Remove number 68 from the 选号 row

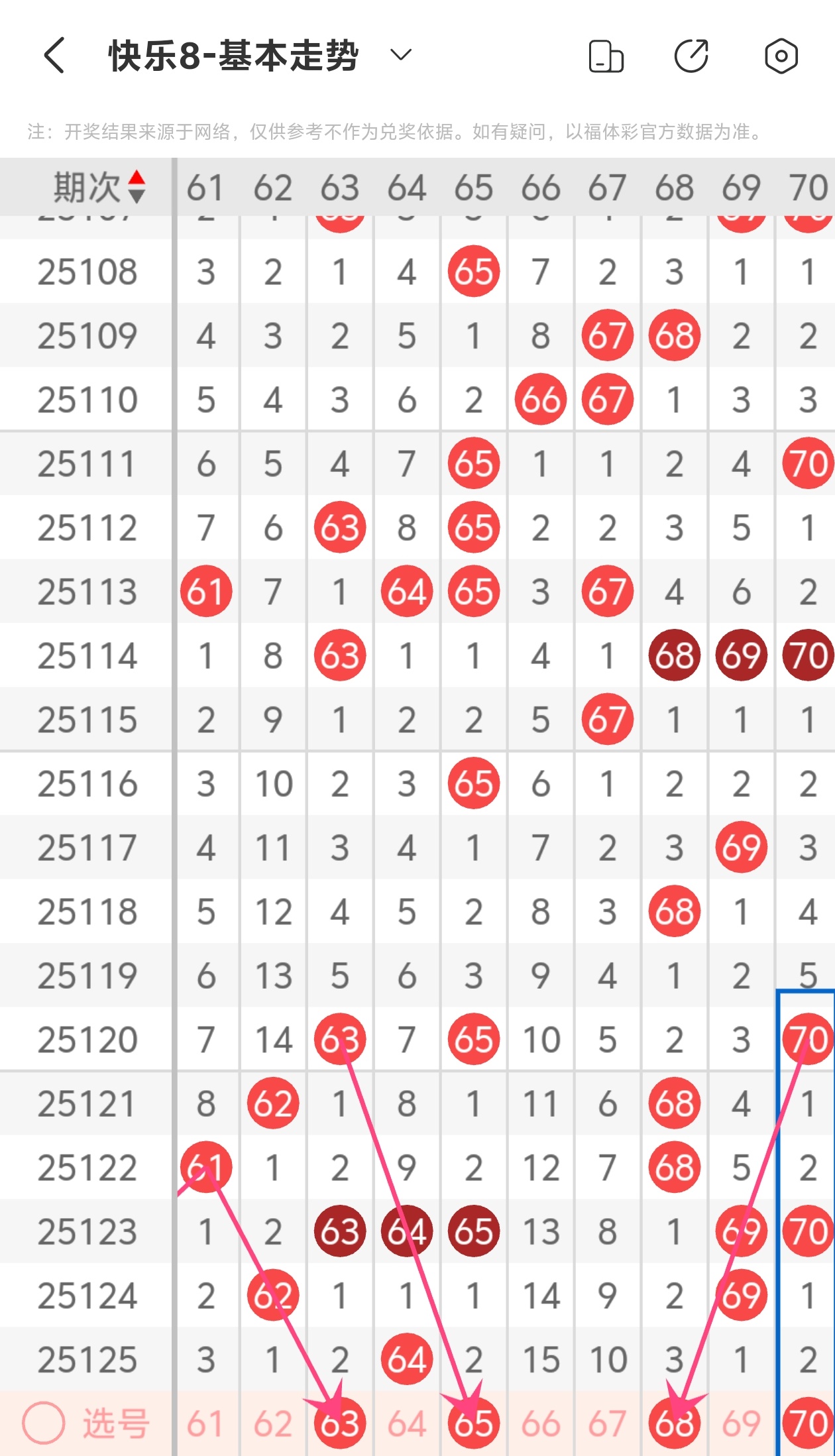(x=674, y=1424)
